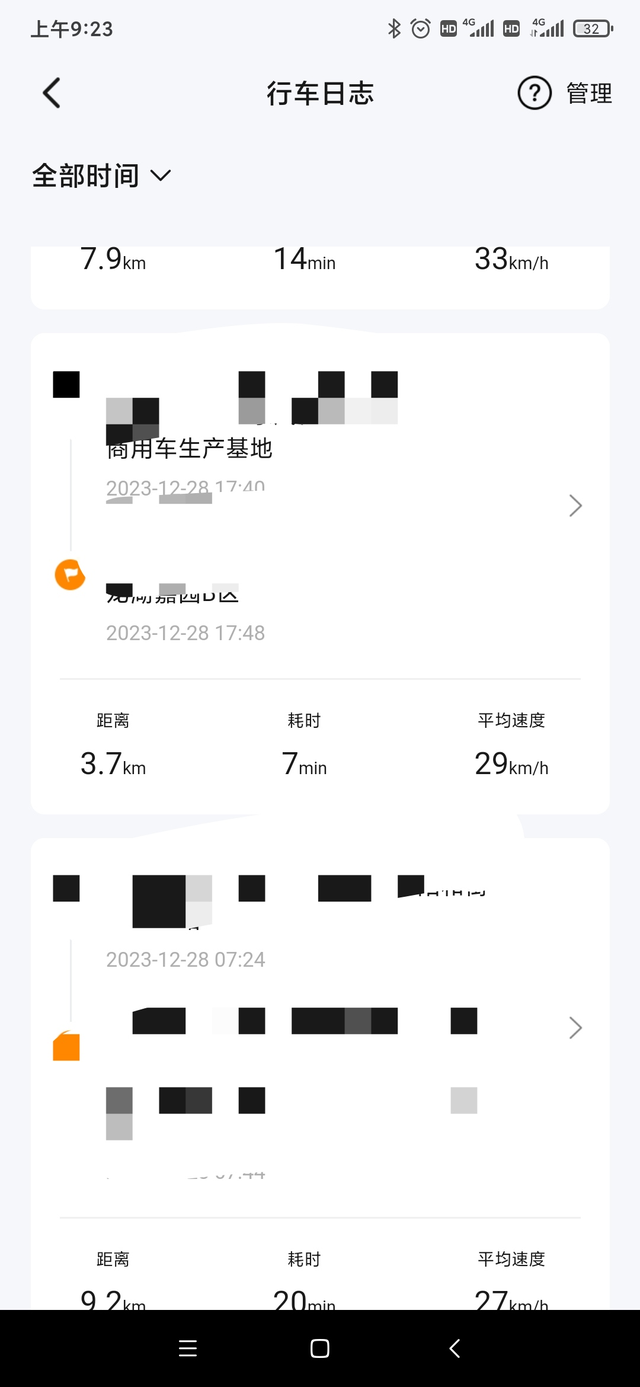The height and width of the screenshot is (1387, 640).
Task: Open the system recent apps menu
Action: point(187,1348)
